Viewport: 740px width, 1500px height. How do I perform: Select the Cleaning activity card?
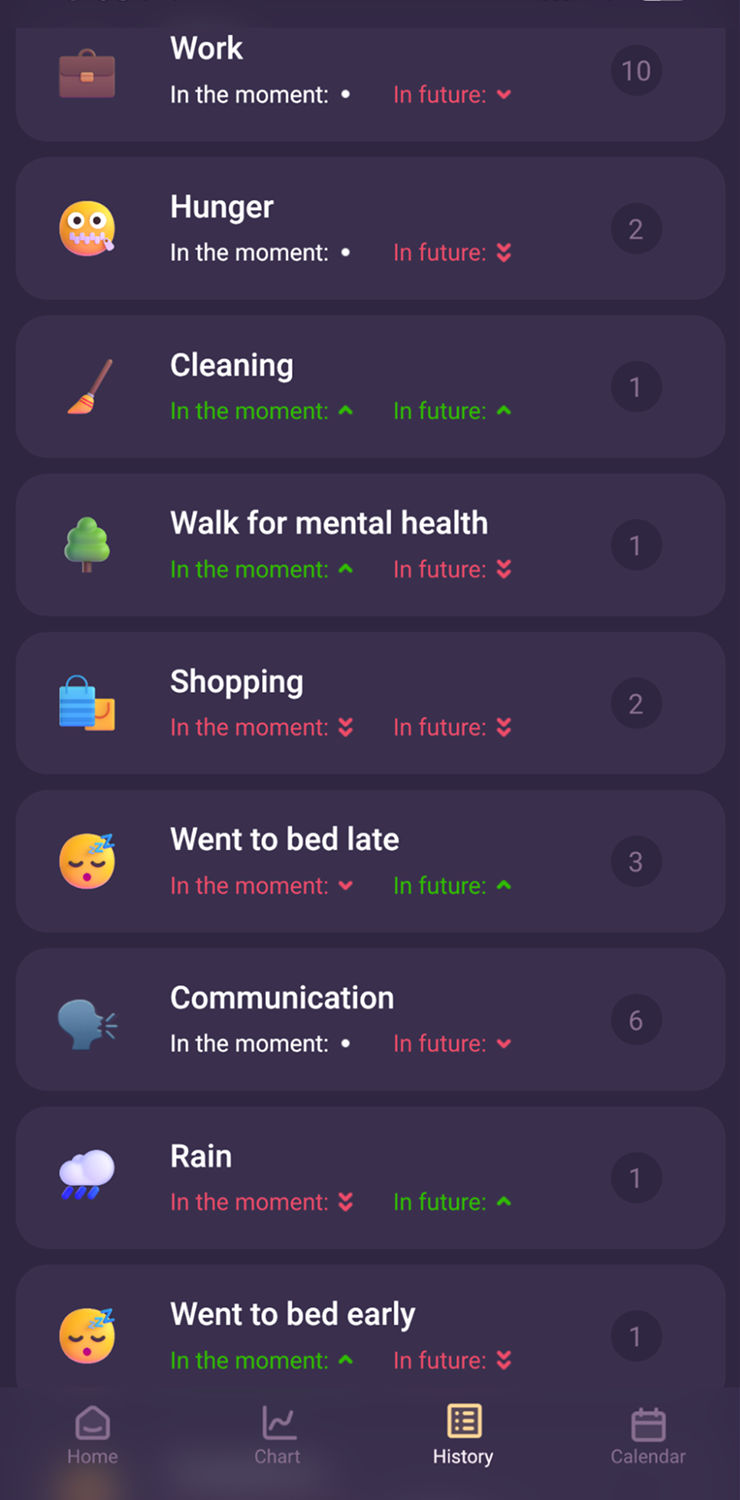[370, 387]
